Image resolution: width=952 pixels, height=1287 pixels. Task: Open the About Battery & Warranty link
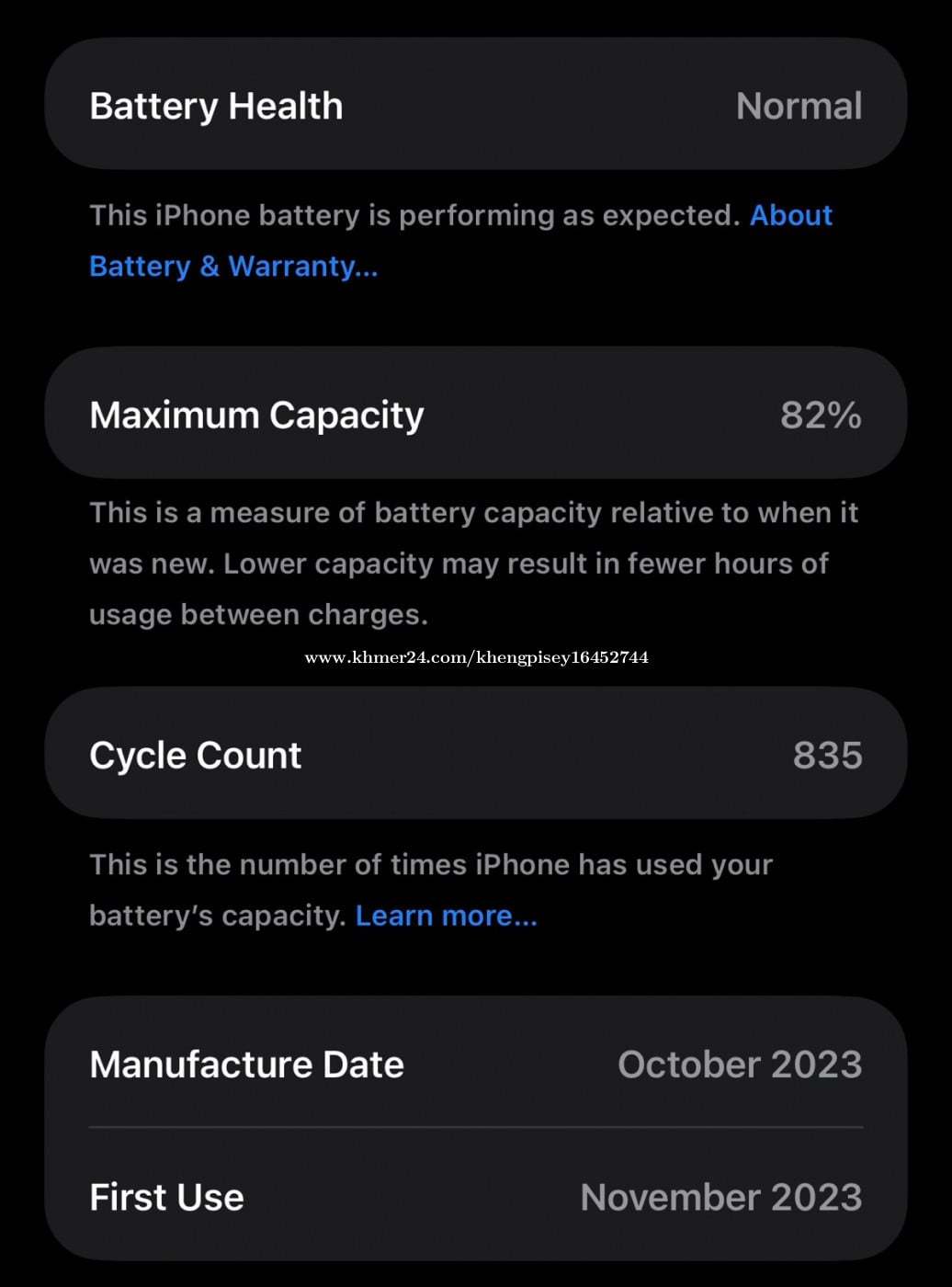pos(233,267)
